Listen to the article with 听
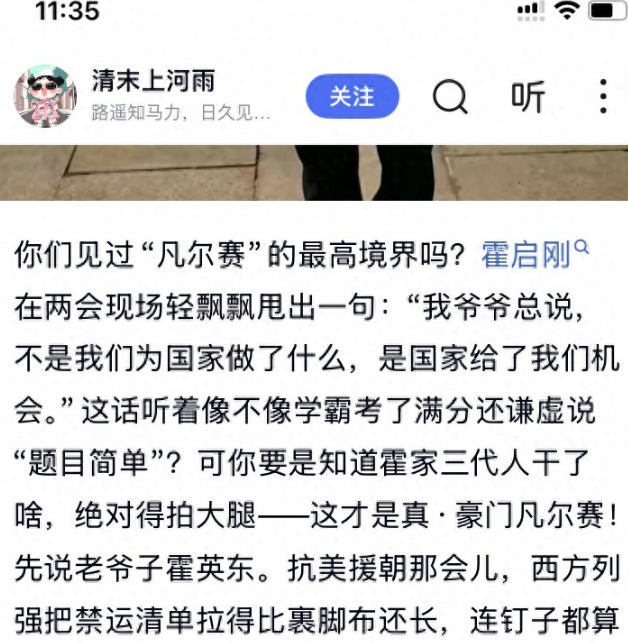The width and height of the screenshot is (628, 643). tap(528, 96)
